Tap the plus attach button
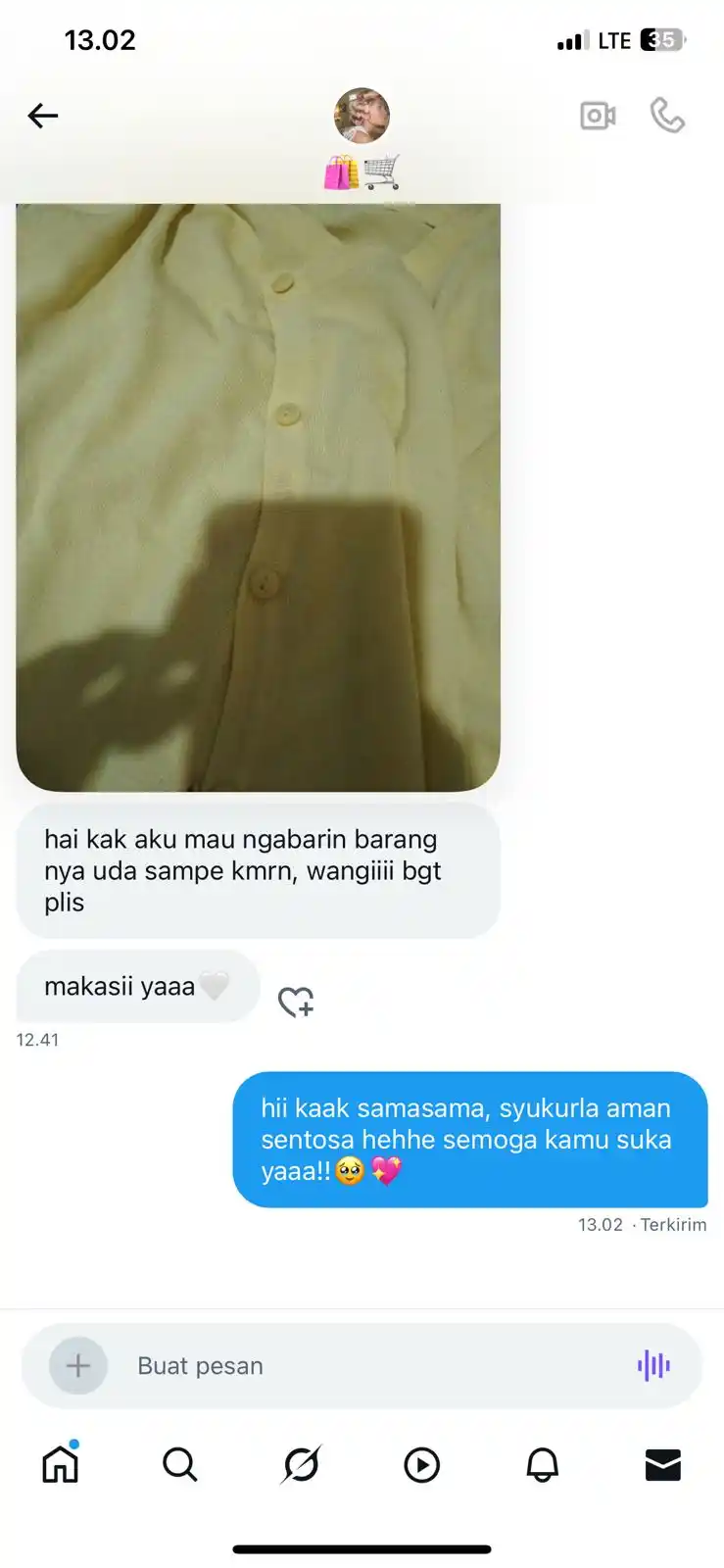The height and width of the screenshot is (1568, 724). pos(78,1365)
